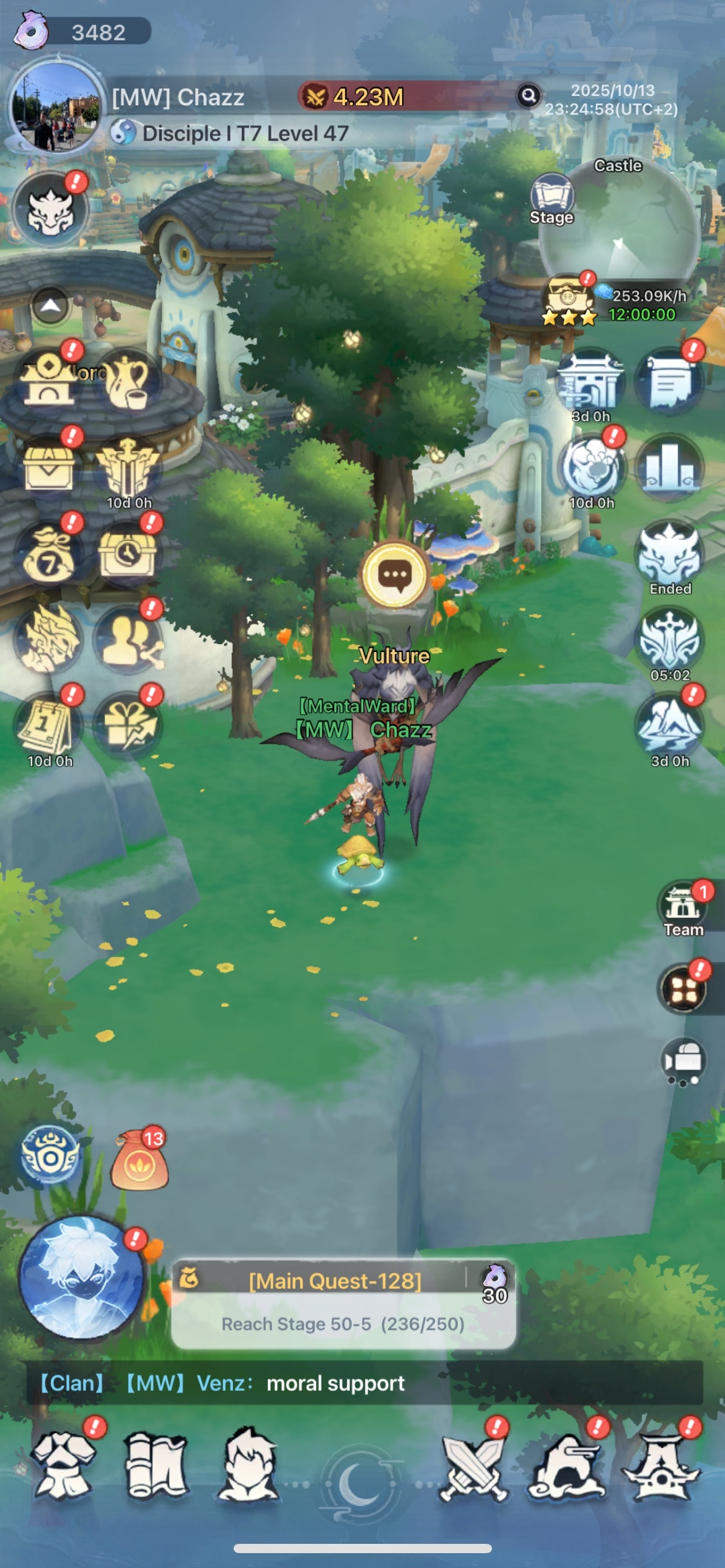Tap the power magnifier icon
The width and height of the screenshot is (725, 1568).
[529, 95]
